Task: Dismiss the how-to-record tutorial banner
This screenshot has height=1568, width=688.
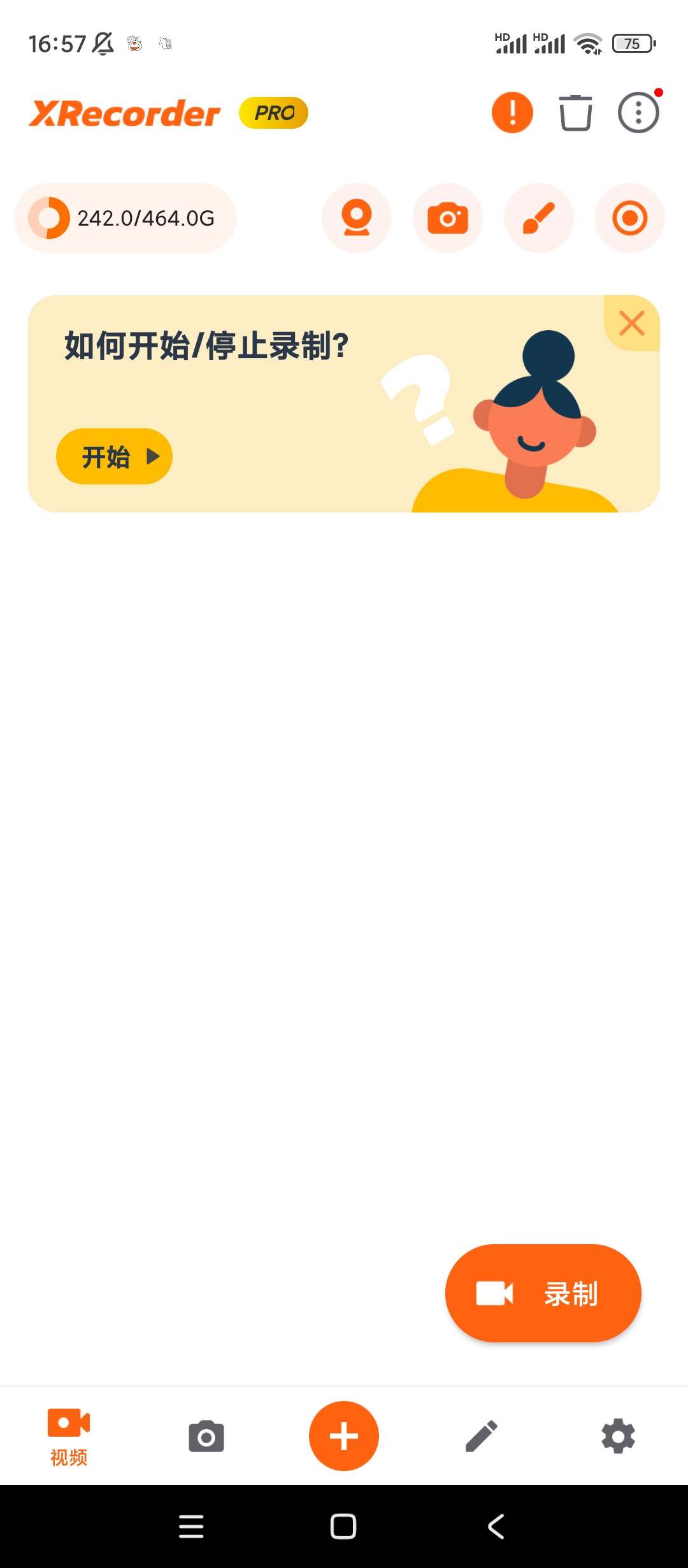Action: 631,323
